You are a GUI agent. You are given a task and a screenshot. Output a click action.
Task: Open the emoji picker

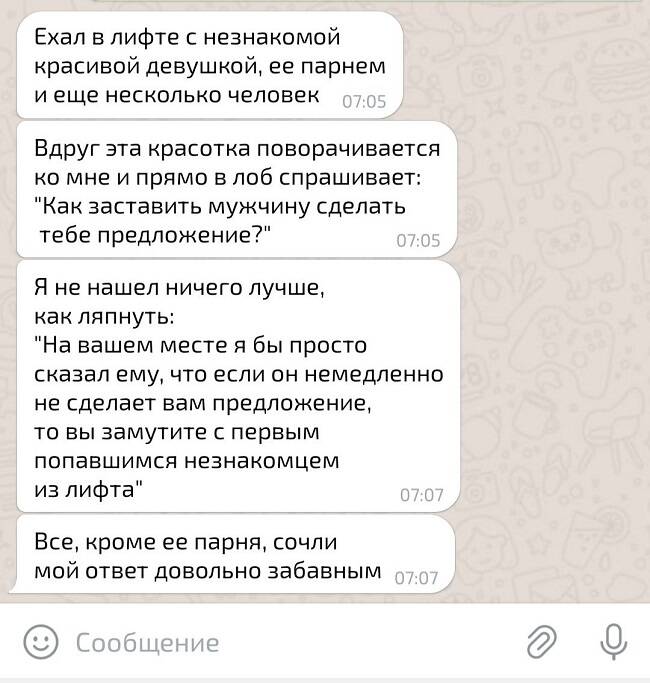[40, 641]
